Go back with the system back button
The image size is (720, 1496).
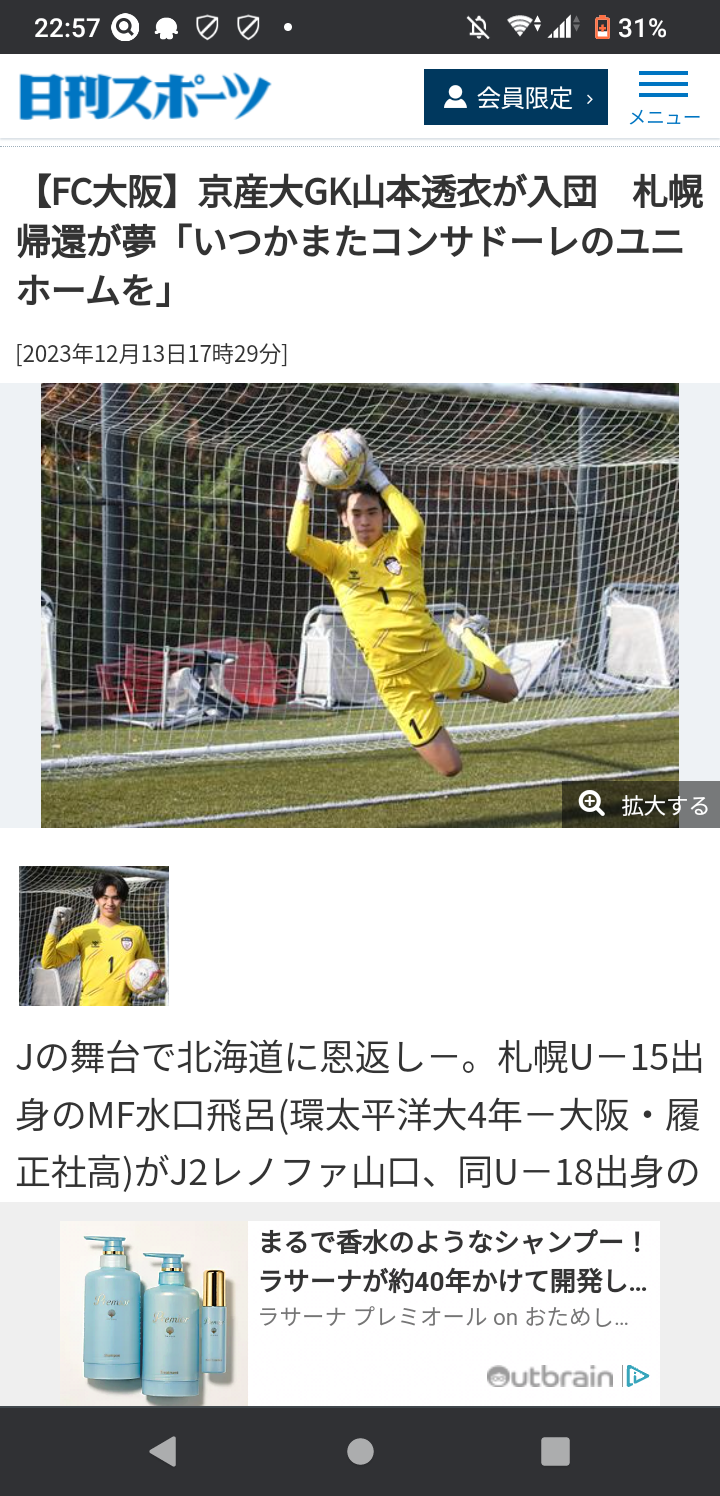pos(162,1451)
